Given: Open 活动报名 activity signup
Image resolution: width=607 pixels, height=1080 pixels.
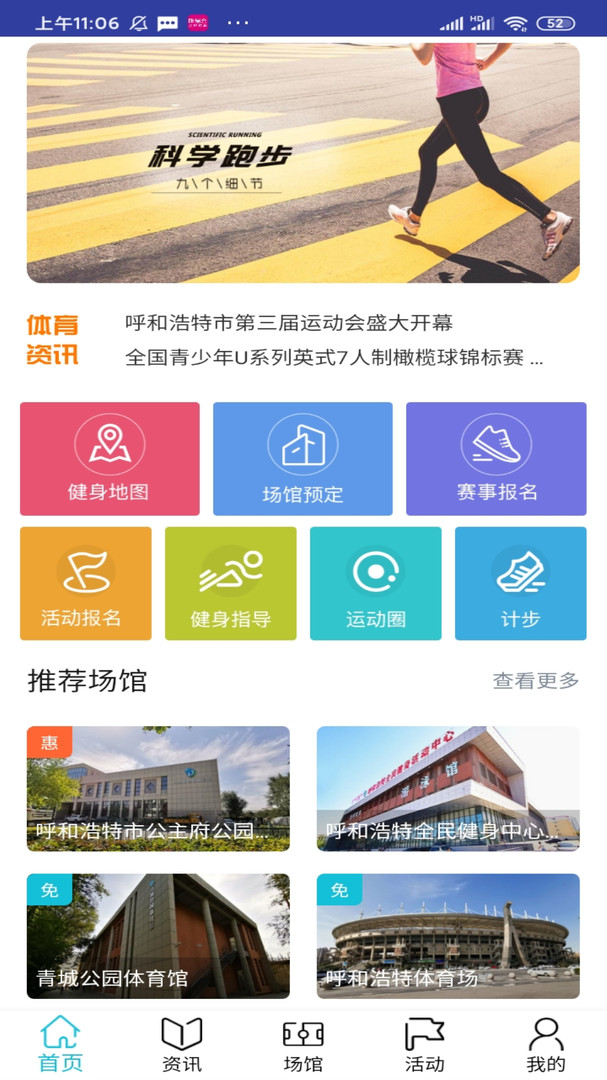Looking at the screenshot, I should pyautogui.click(x=85, y=583).
